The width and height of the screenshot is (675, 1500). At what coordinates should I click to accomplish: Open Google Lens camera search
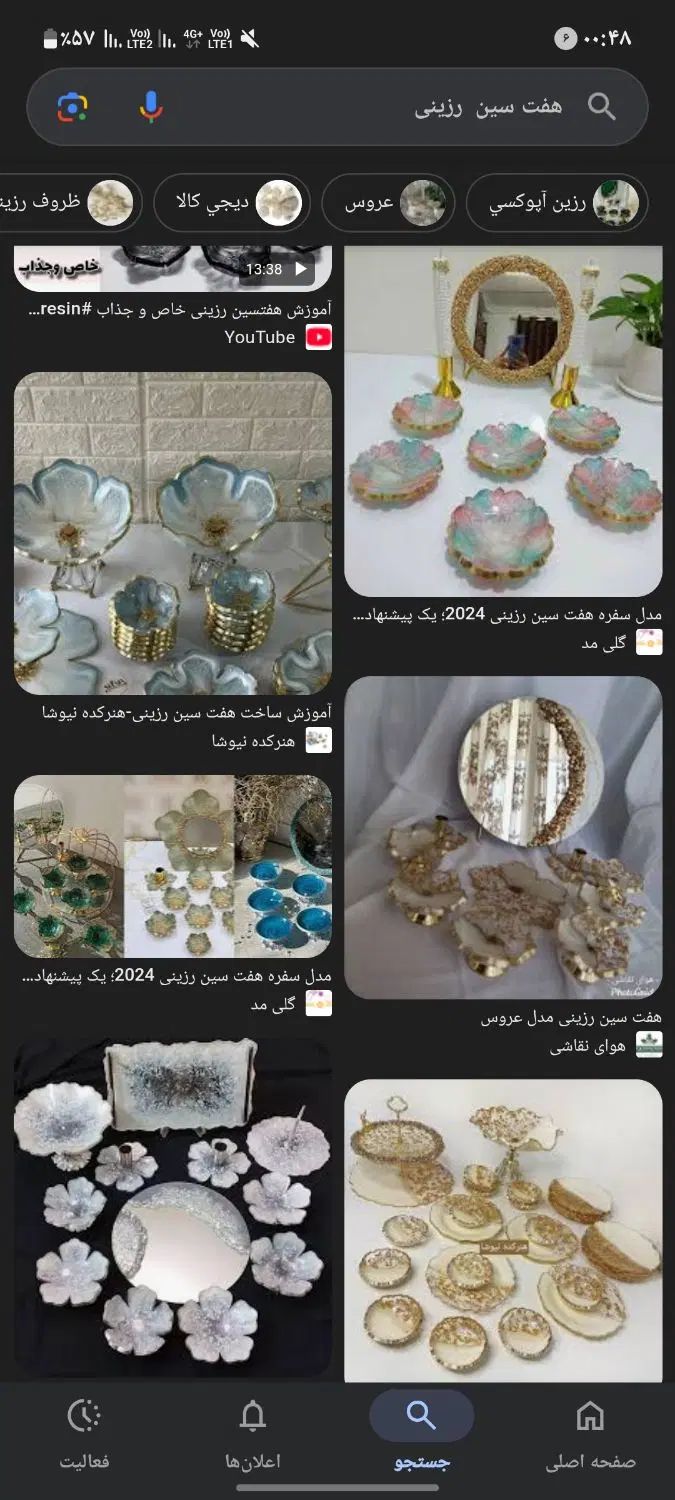tap(72, 107)
